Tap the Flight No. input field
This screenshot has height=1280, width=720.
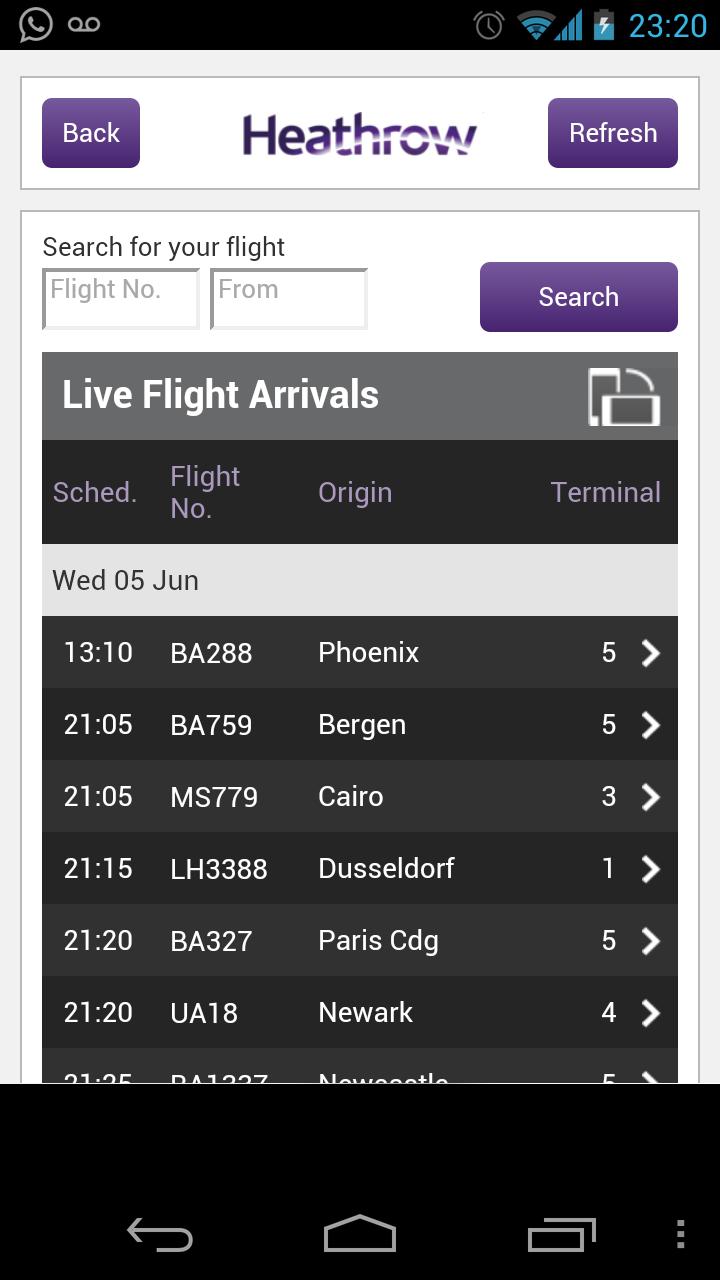click(x=120, y=298)
